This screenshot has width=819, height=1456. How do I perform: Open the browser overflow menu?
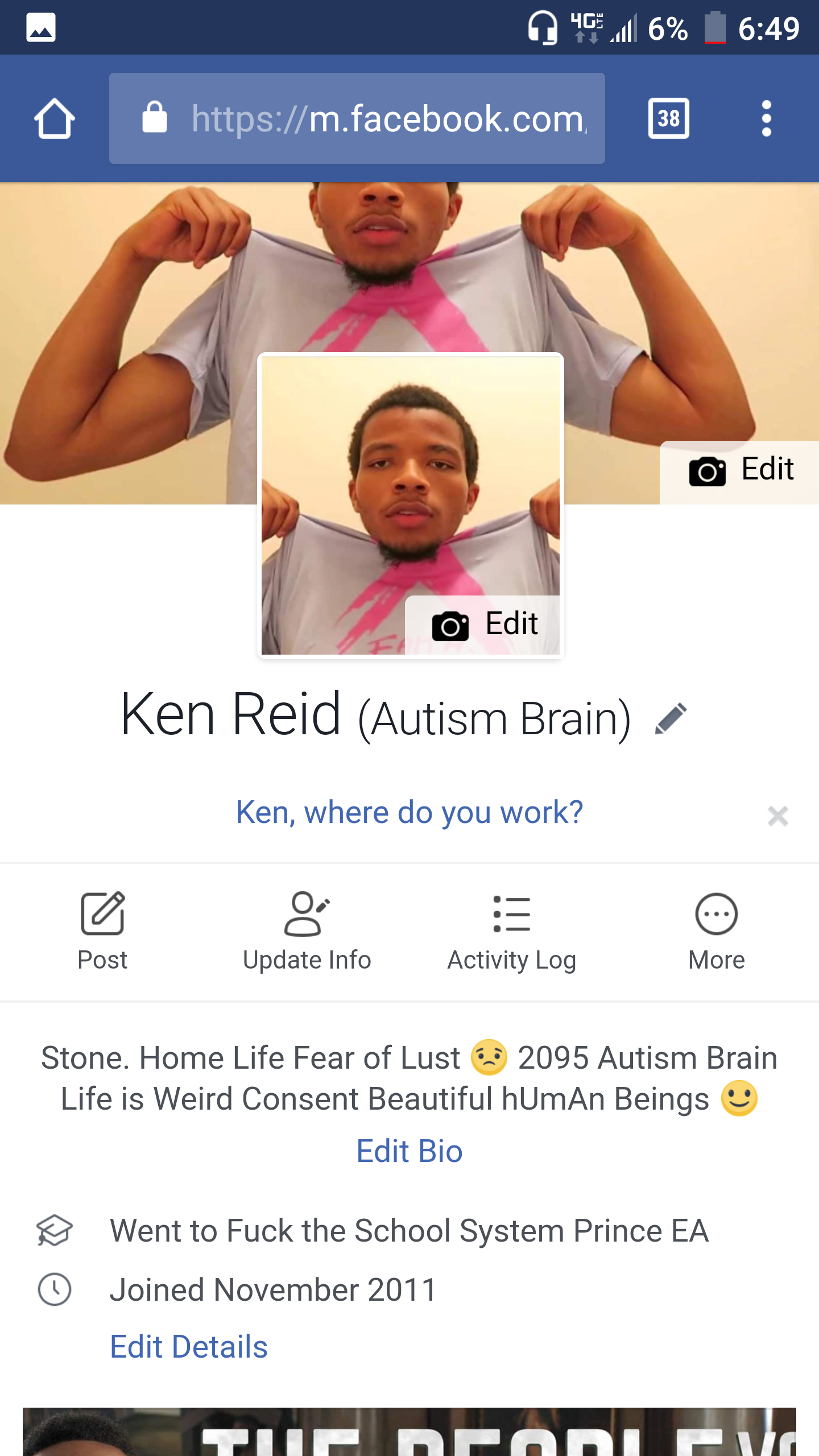pos(766,118)
